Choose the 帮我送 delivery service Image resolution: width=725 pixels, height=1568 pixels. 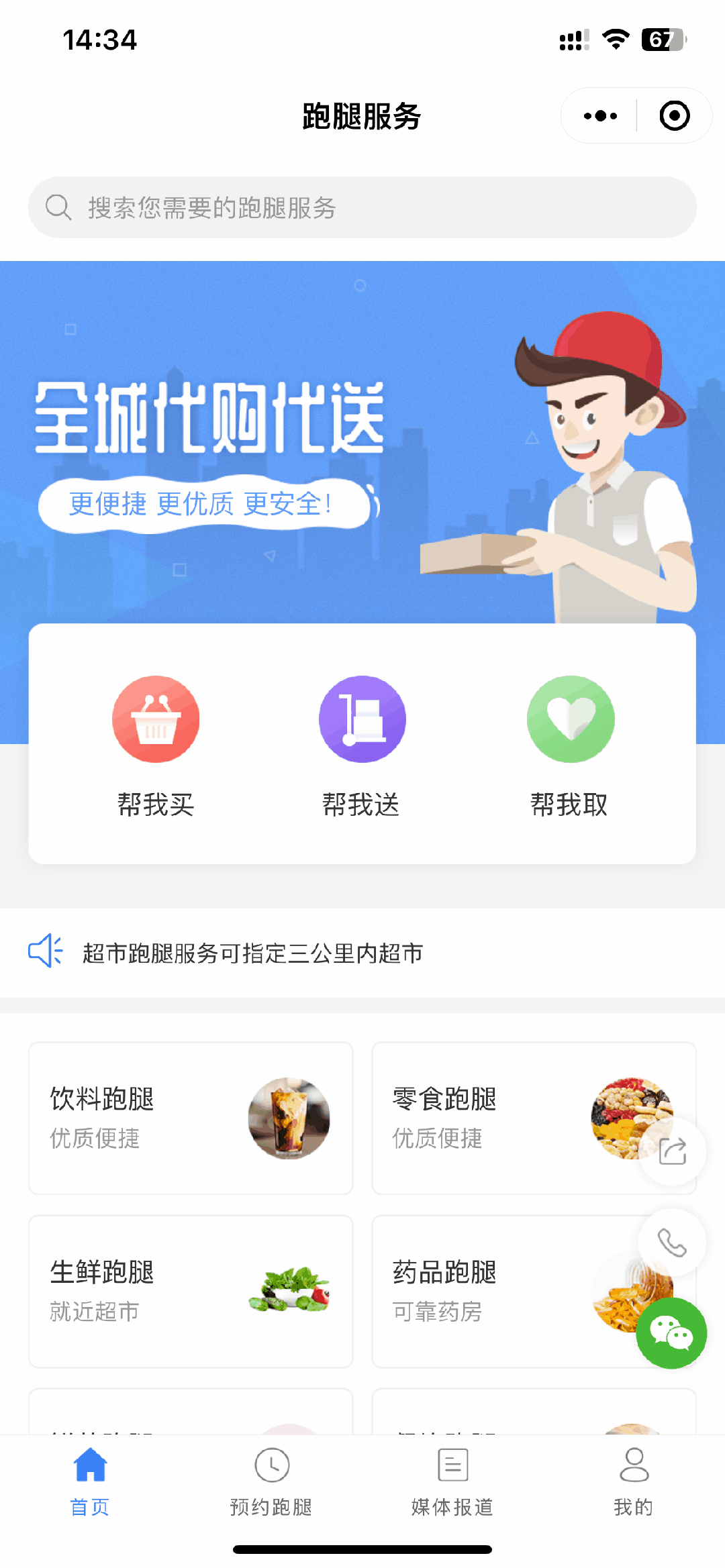coord(362,746)
